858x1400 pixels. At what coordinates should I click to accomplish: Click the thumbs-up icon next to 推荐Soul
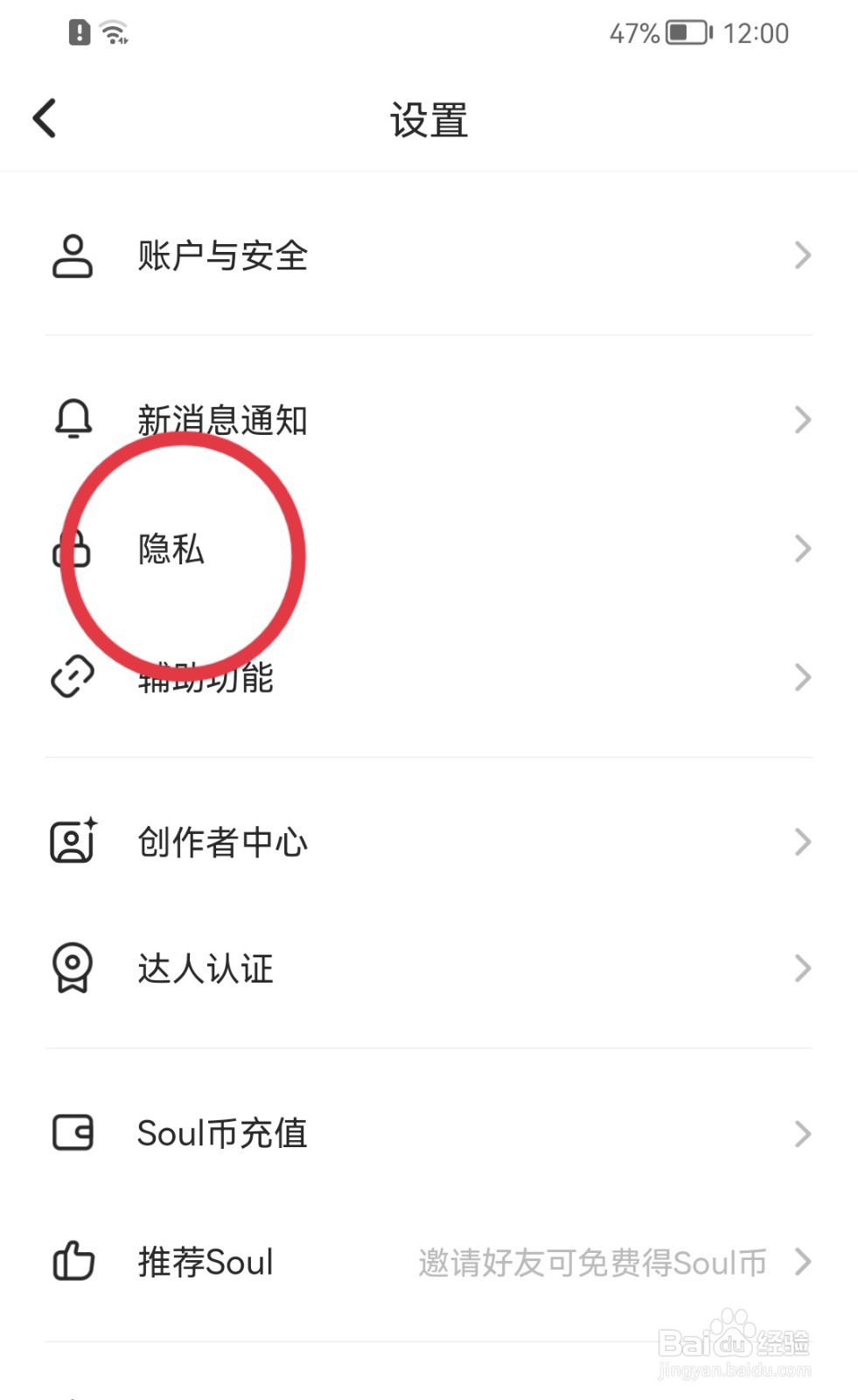(x=73, y=1261)
